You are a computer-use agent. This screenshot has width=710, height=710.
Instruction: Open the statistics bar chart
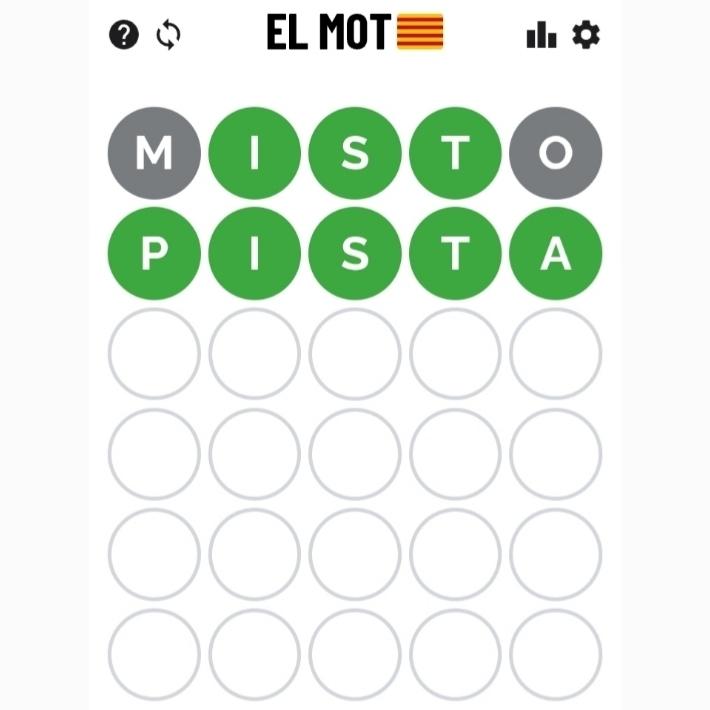(x=541, y=36)
